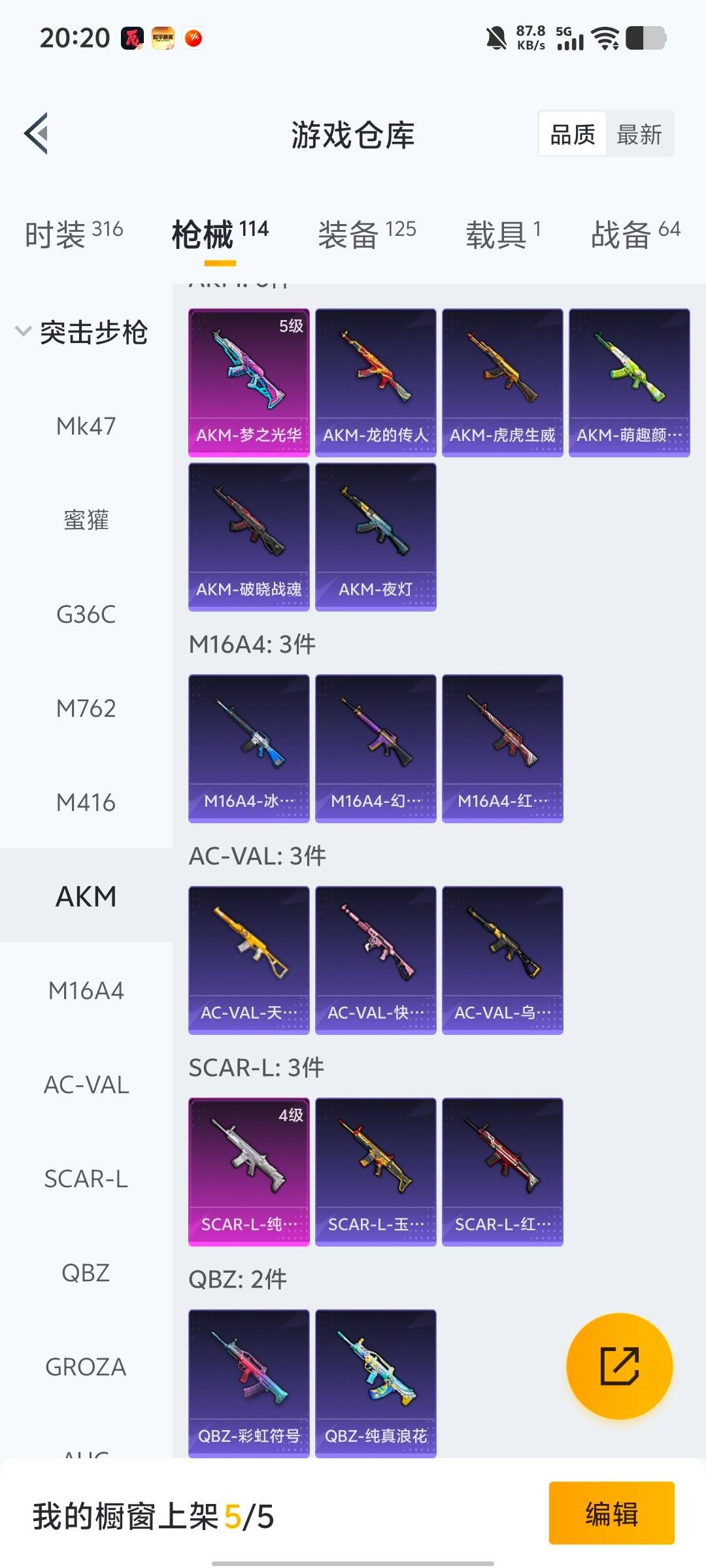View the level 4 SCAR-L-纯 skin

point(248,1171)
